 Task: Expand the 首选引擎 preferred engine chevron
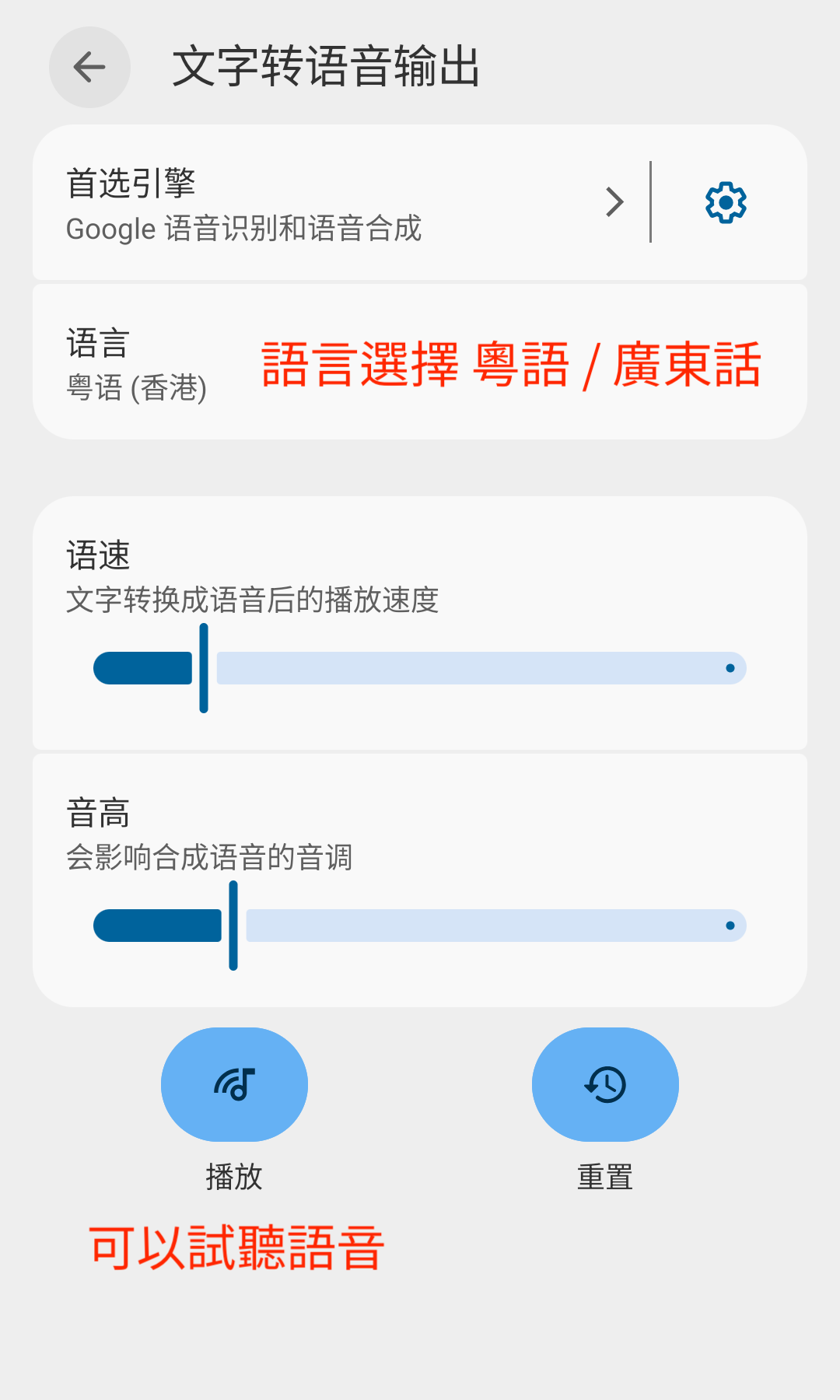[x=615, y=201]
